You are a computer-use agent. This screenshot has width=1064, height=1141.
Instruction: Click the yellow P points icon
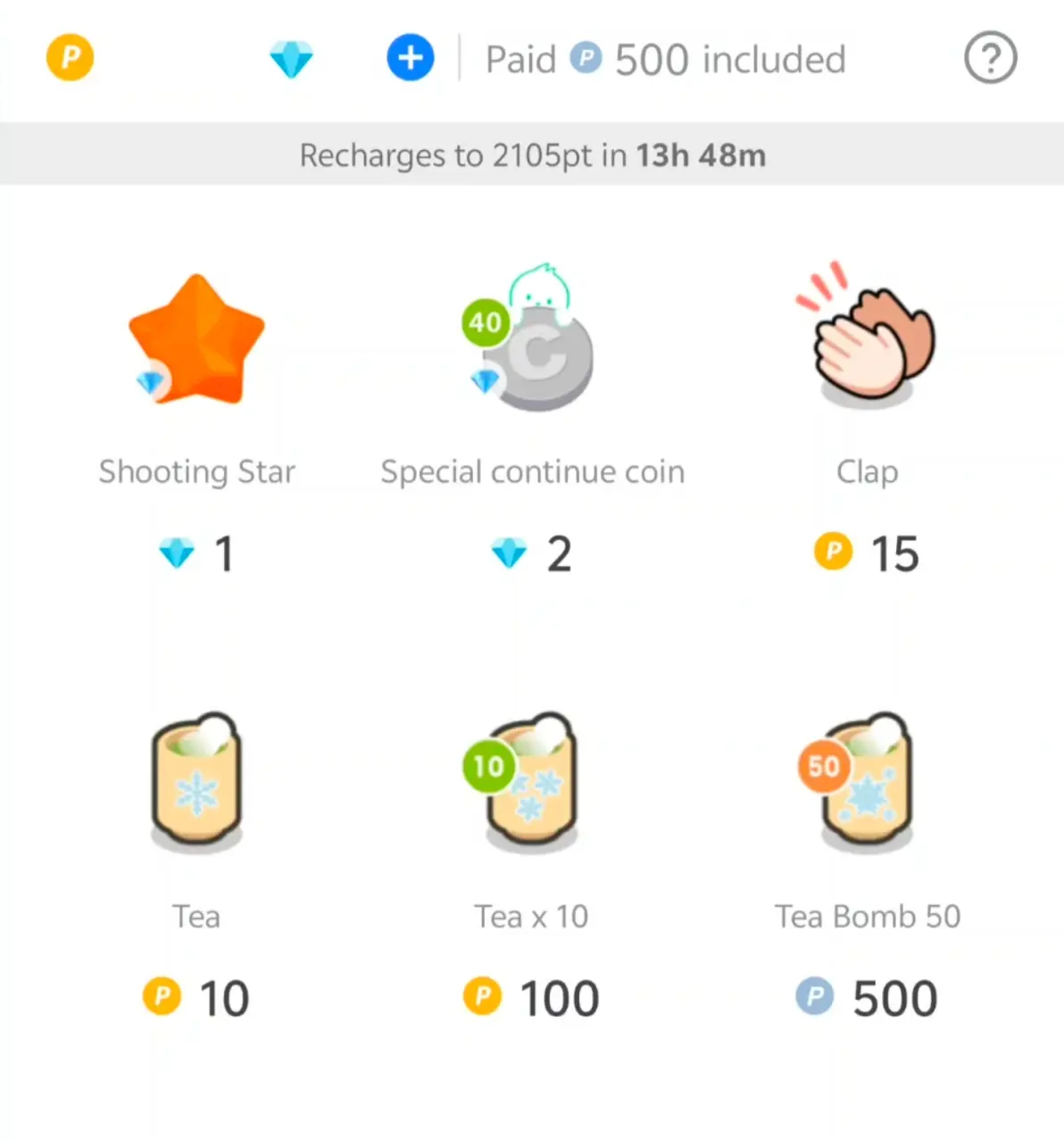70,57
